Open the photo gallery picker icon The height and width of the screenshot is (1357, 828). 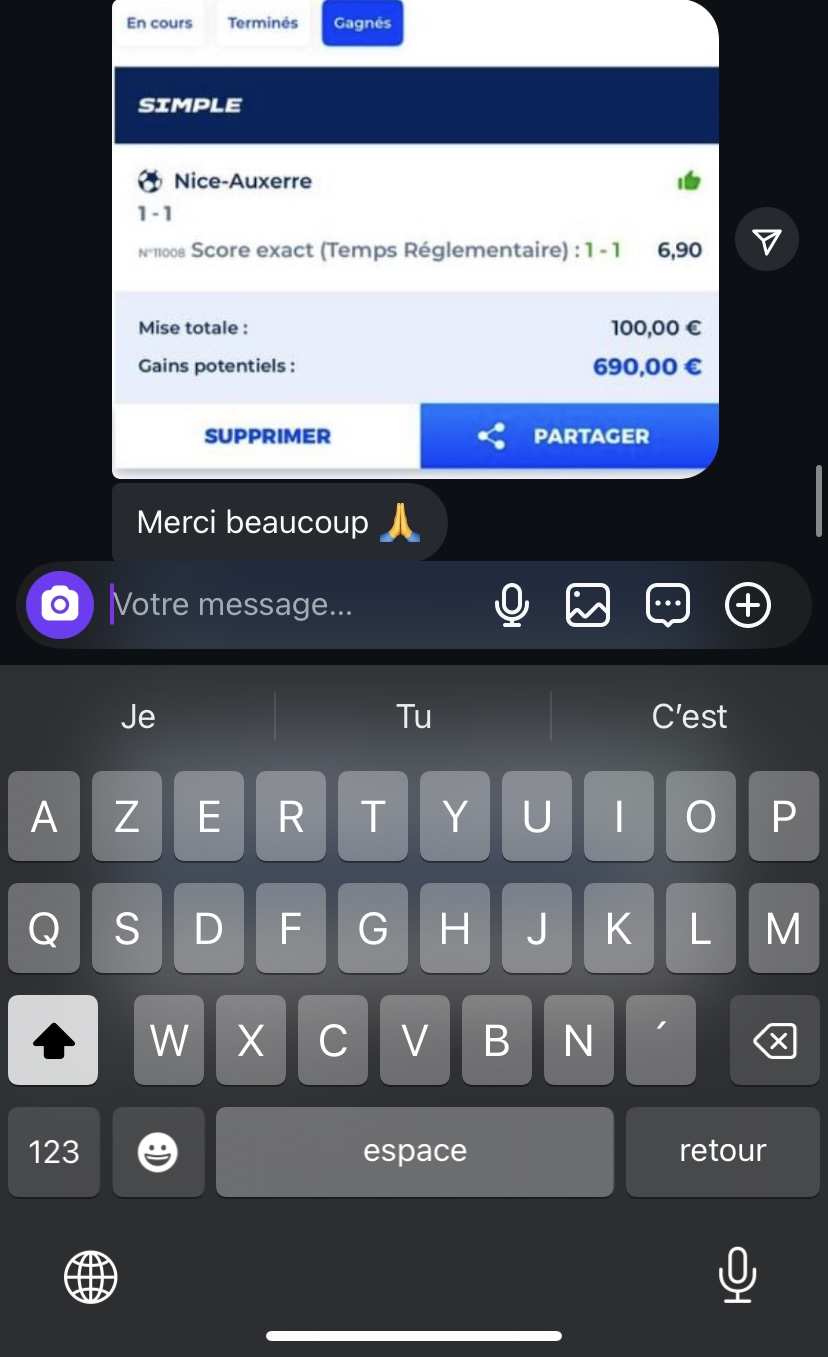coord(588,604)
